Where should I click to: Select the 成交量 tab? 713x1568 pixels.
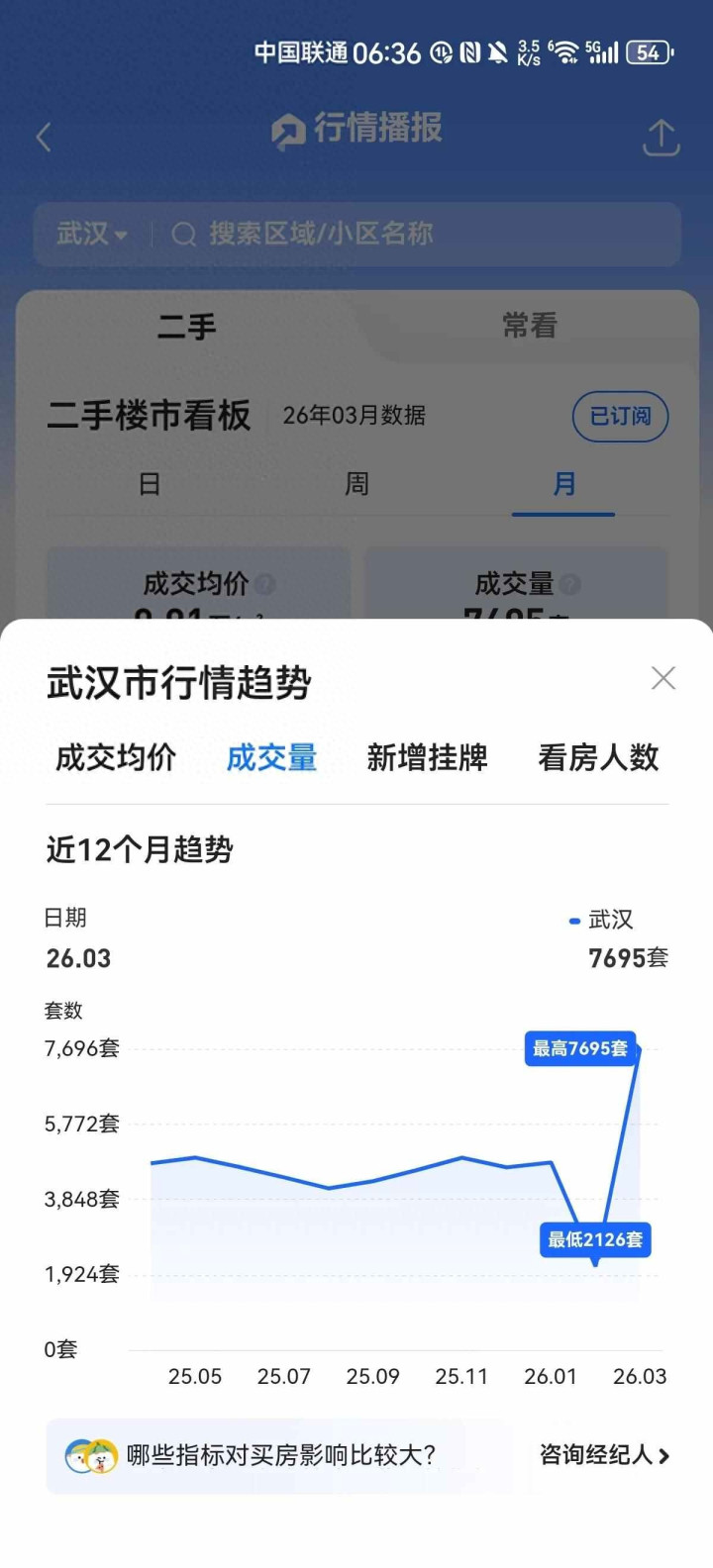click(x=271, y=758)
